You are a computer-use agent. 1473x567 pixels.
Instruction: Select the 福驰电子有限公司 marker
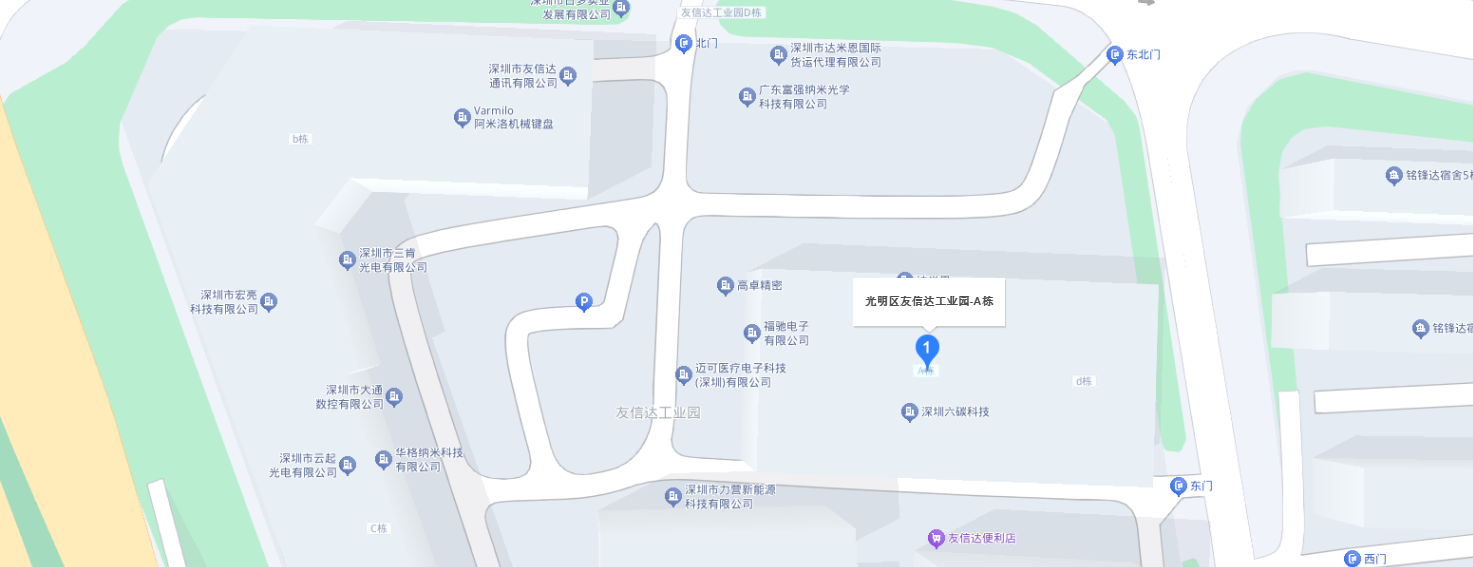[752, 333]
